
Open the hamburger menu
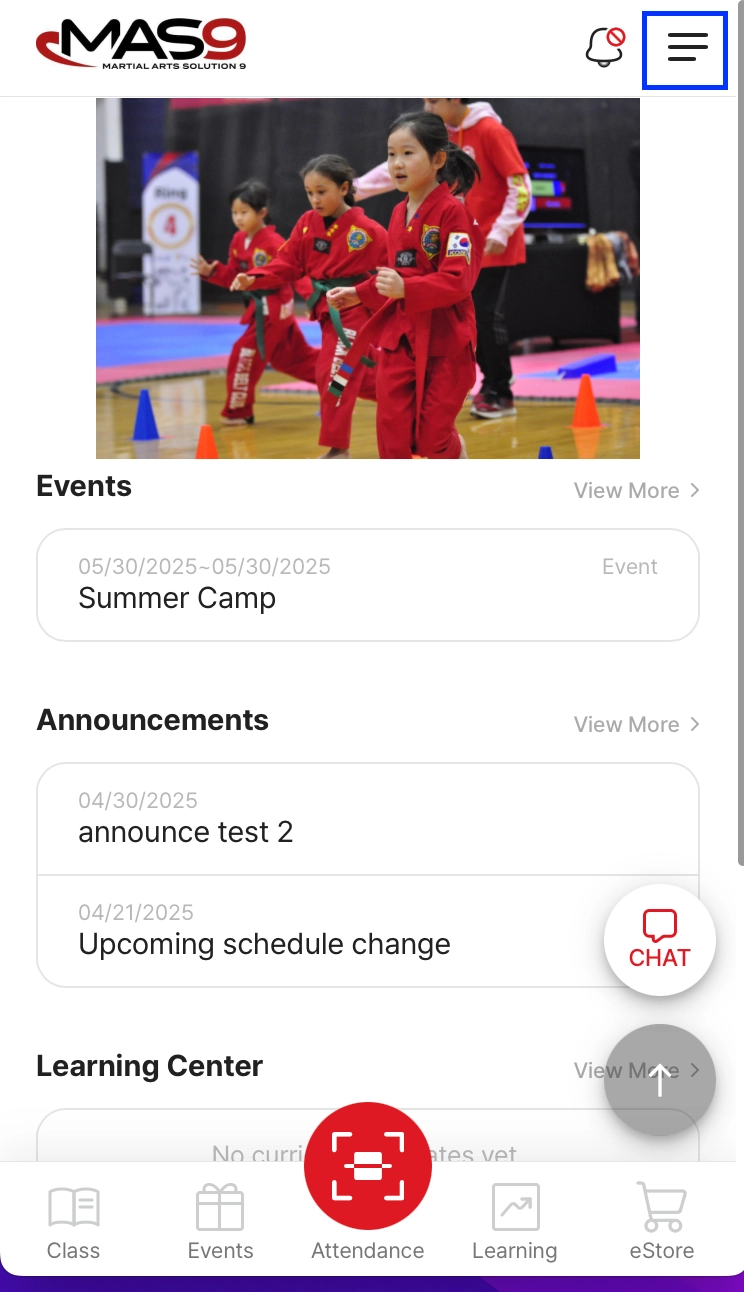pyautogui.click(x=686, y=47)
